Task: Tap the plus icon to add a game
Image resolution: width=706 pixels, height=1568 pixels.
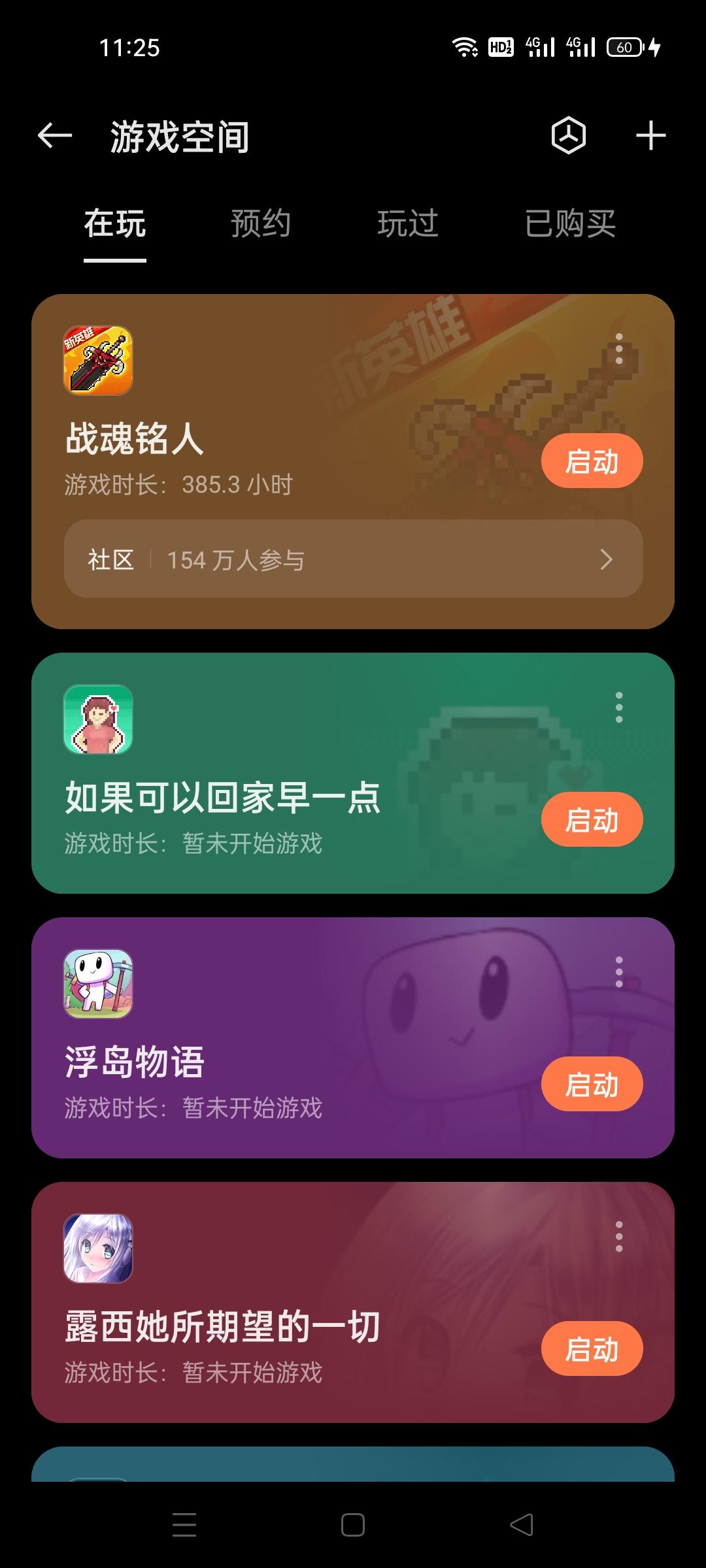Action: [x=651, y=135]
